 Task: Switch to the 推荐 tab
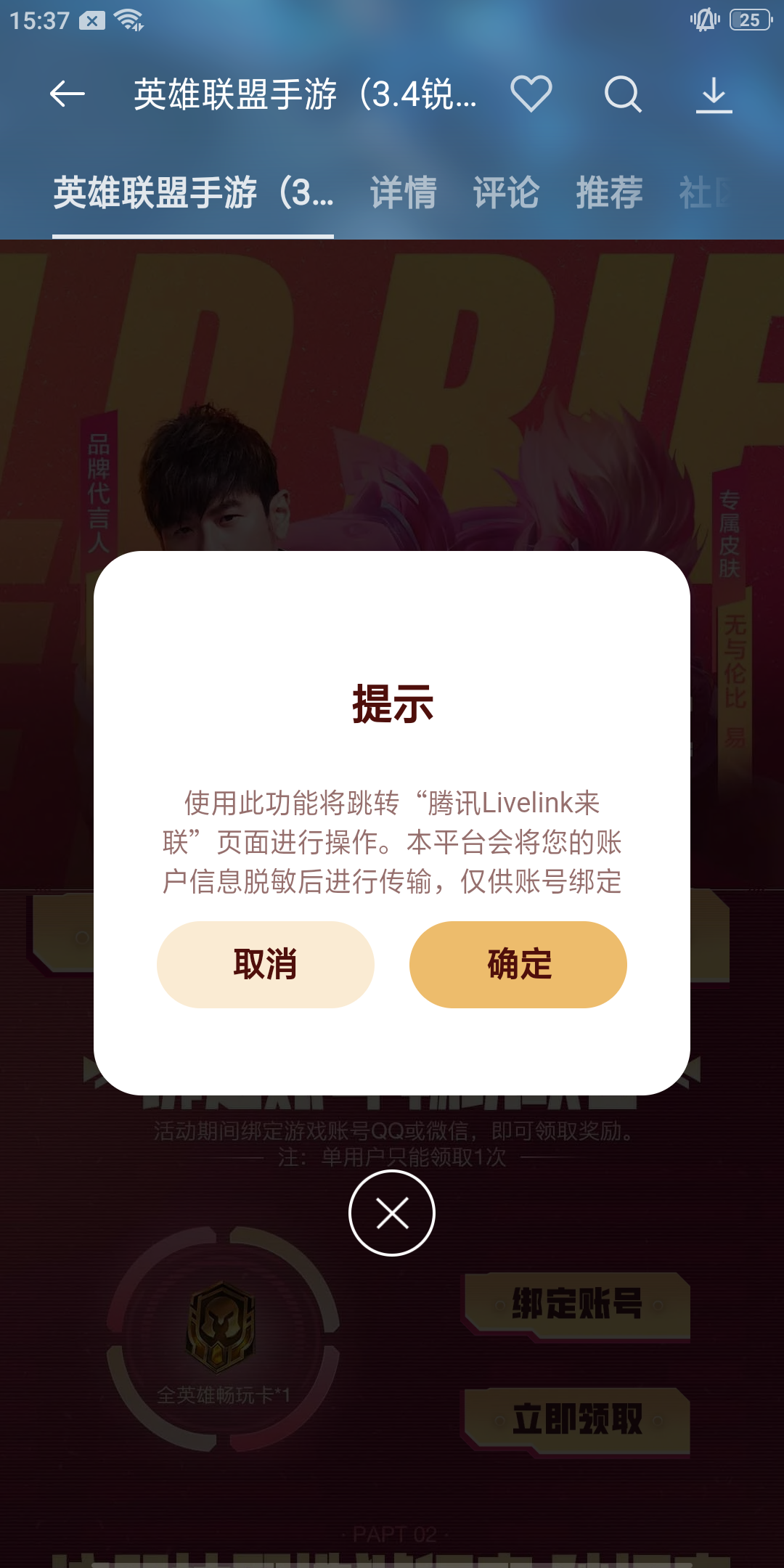(x=609, y=193)
